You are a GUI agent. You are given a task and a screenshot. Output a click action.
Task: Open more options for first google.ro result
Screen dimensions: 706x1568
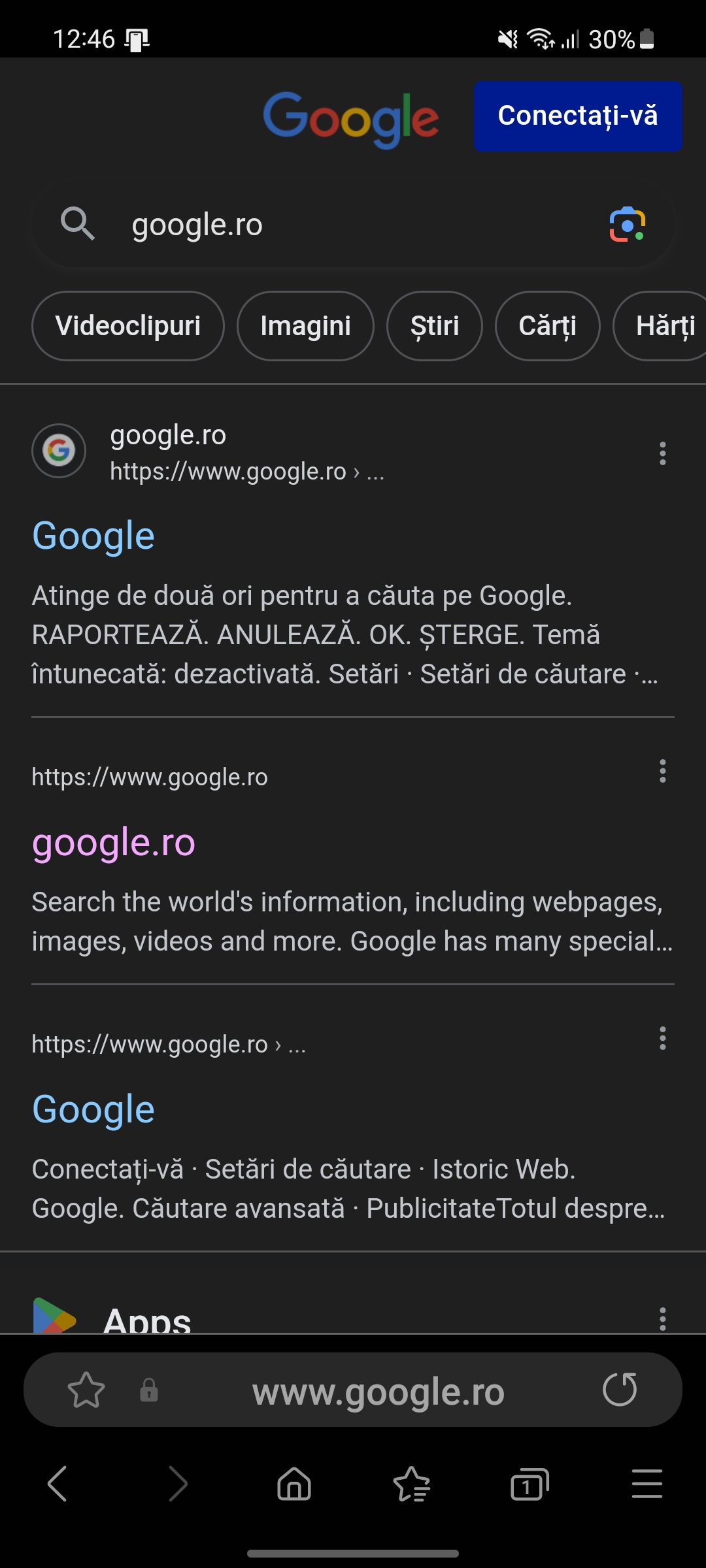click(x=662, y=453)
